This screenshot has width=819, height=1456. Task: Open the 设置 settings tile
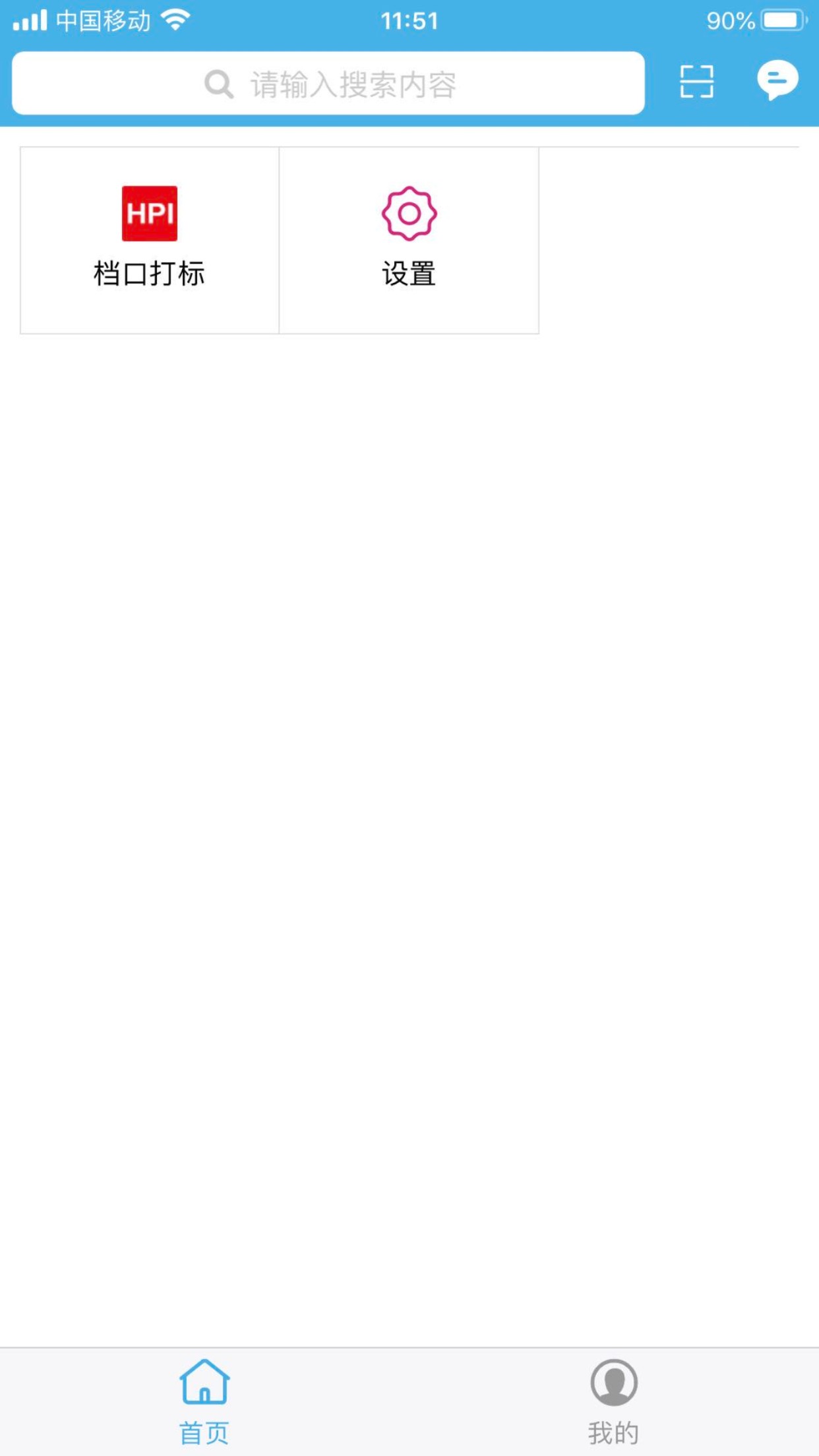tap(409, 239)
